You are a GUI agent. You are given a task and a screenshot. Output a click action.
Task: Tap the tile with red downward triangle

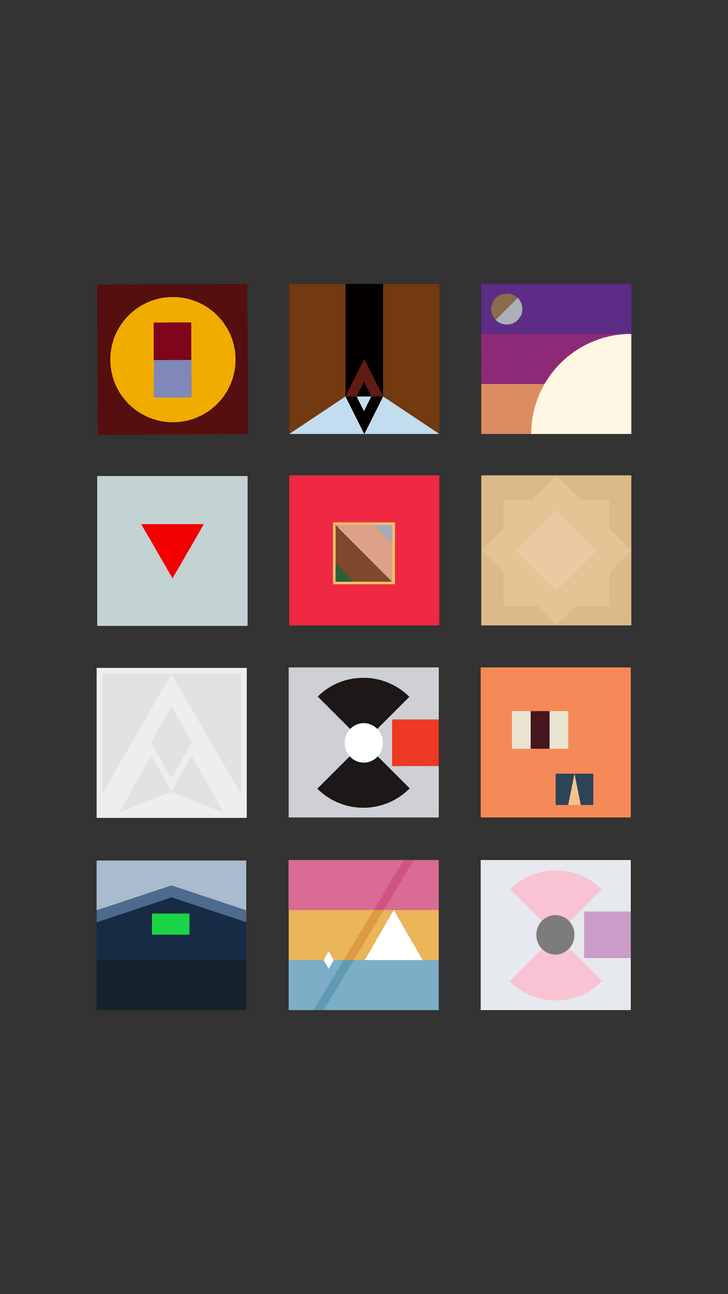(172, 551)
